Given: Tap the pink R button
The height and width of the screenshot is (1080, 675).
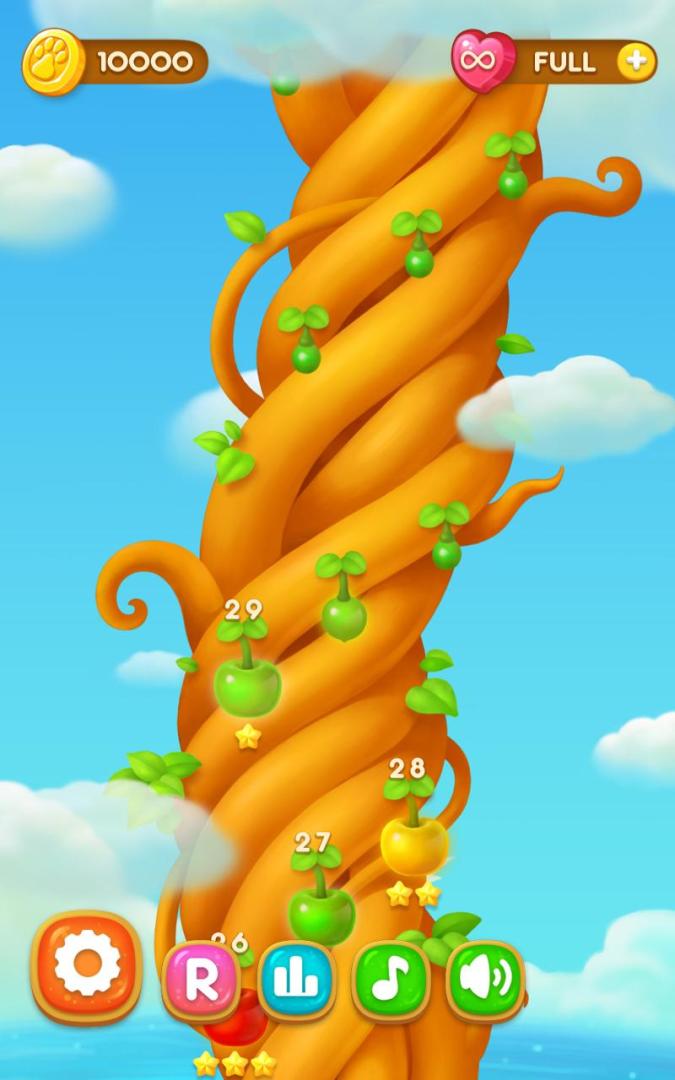Looking at the screenshot, I should [200, 981].
